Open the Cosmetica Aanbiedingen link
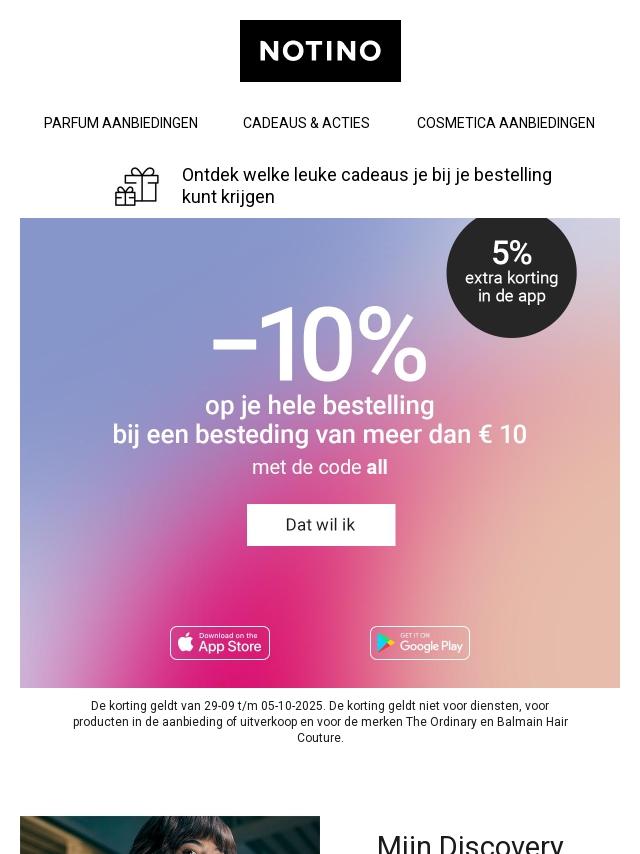This screenshot has height=854, width=640. click(x=505, y=123)
